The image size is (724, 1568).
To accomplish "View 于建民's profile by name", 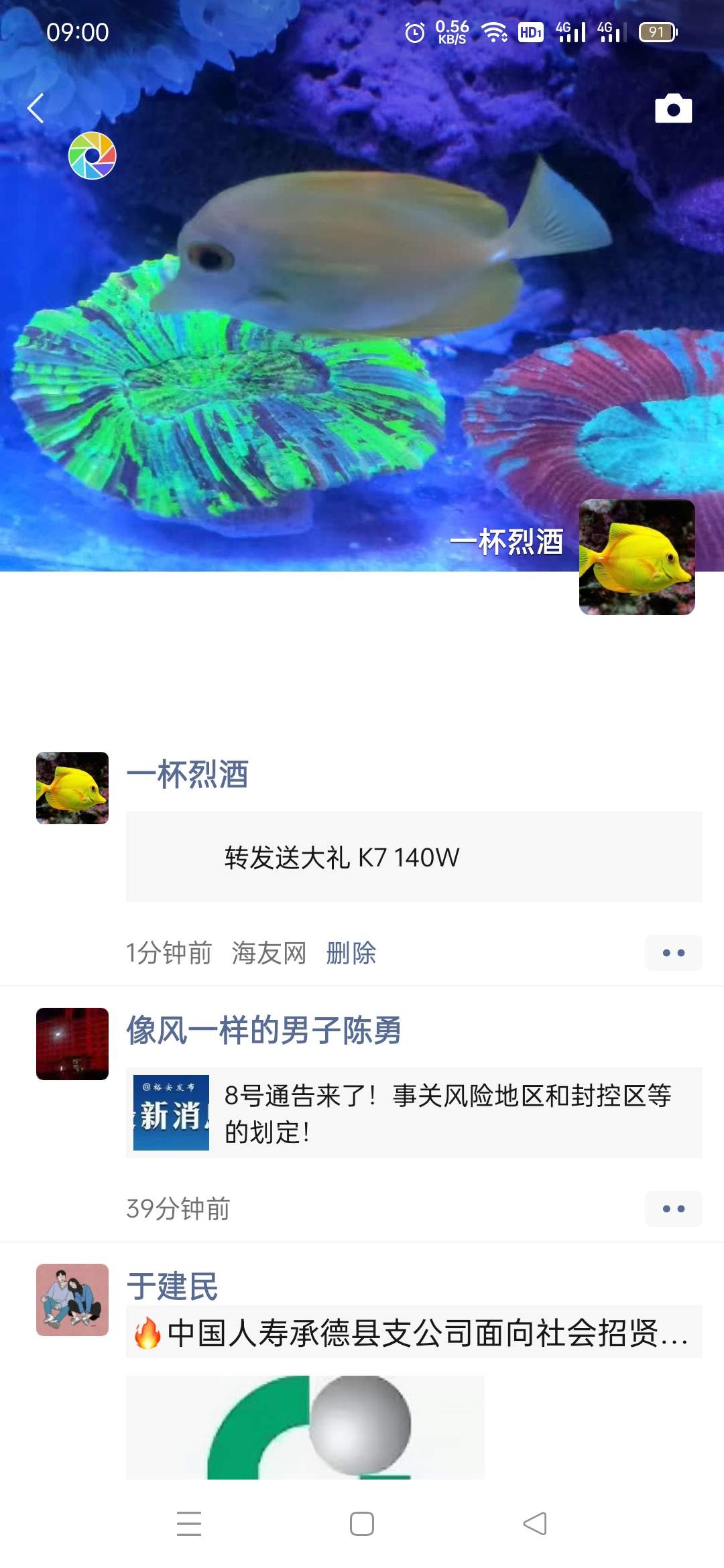I will click(x=173, y=1287).
